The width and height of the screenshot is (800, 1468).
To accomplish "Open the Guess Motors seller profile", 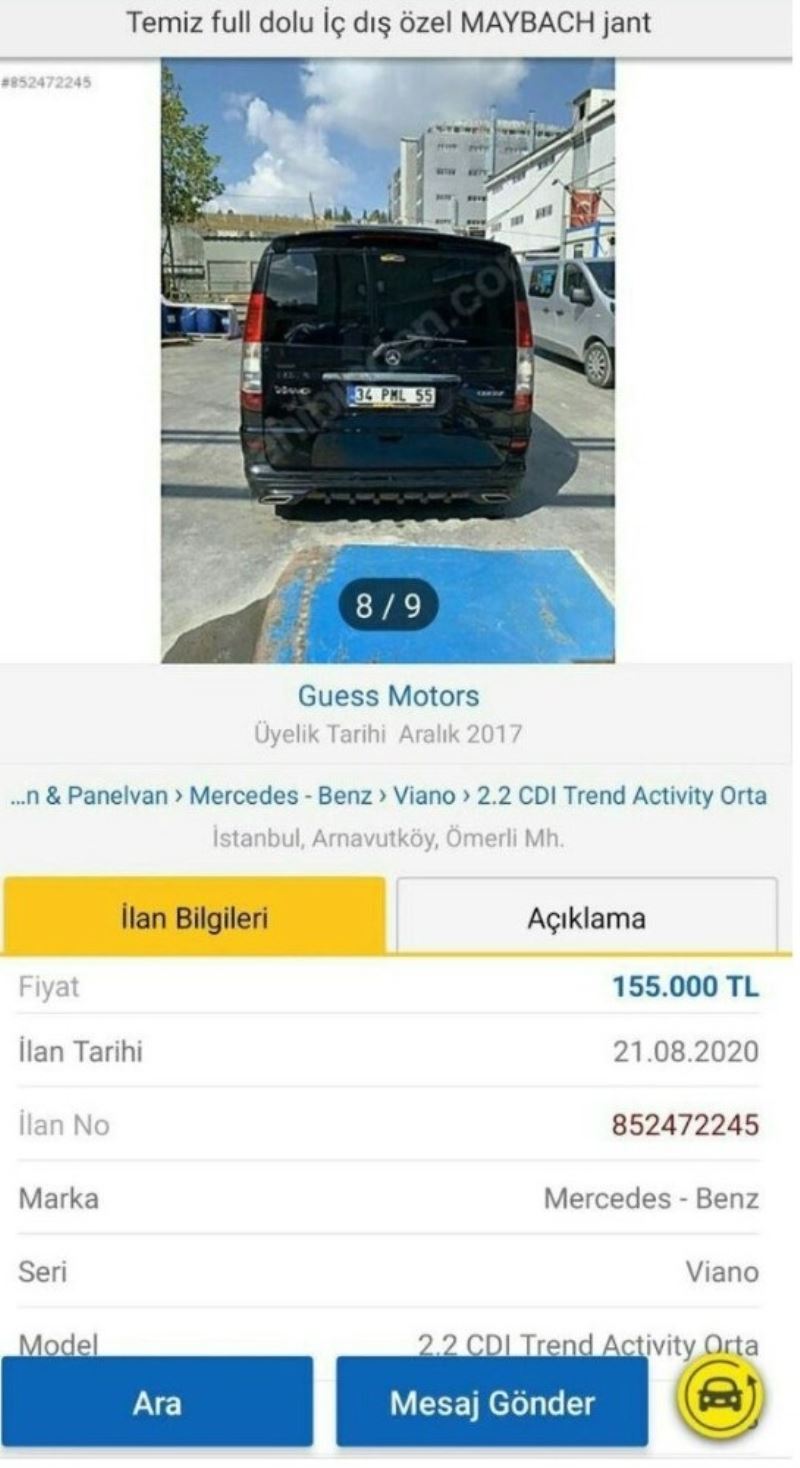I will [x=388, y=695].
